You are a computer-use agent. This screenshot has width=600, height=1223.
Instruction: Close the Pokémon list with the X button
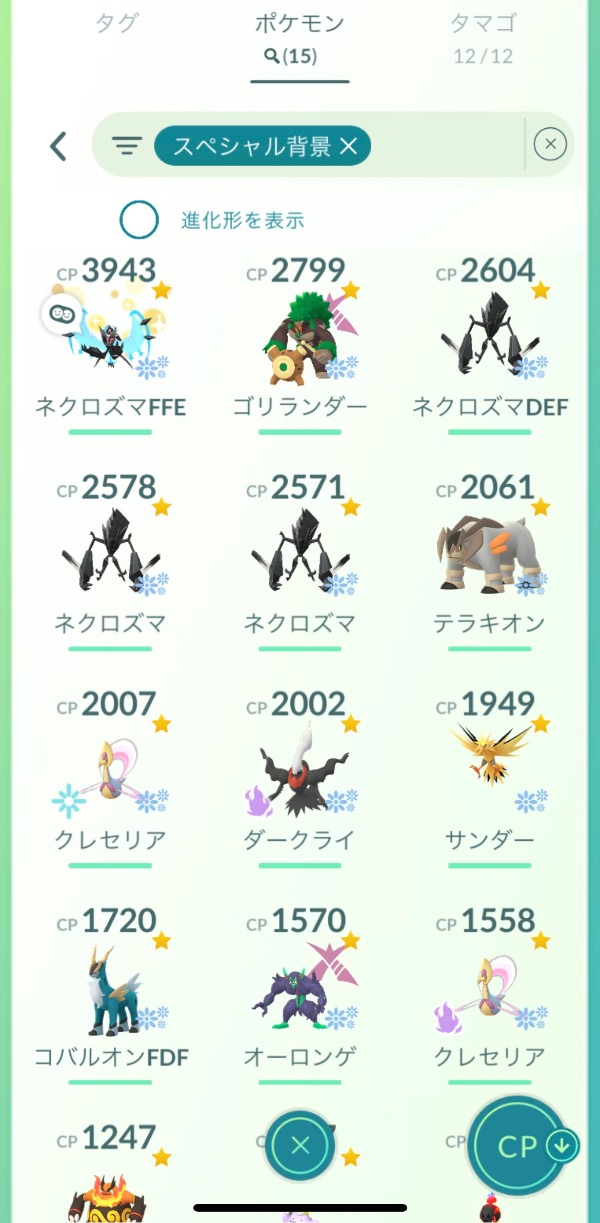[300, 1146]
